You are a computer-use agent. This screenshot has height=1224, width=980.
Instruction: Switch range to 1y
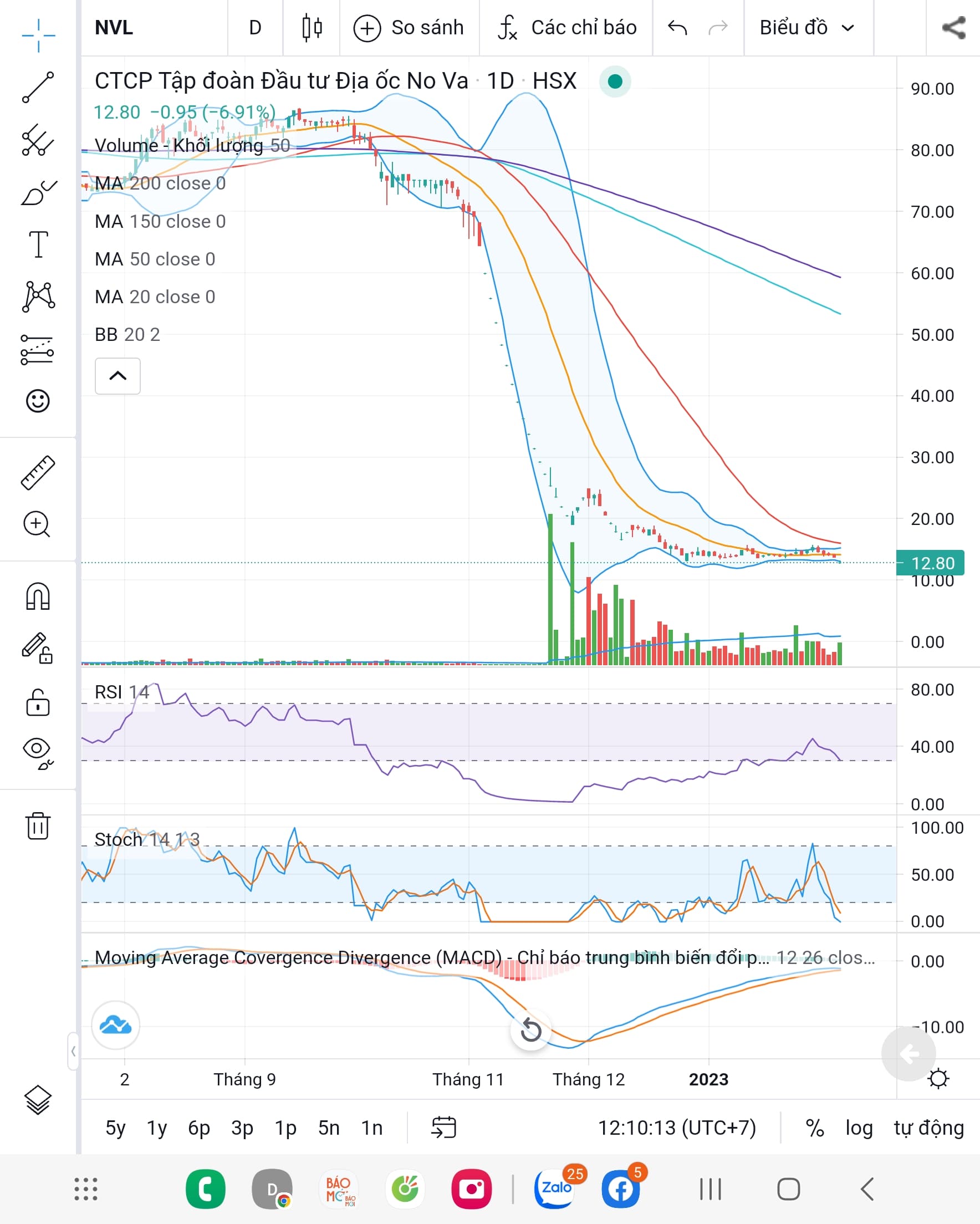tap(157, 1128)
